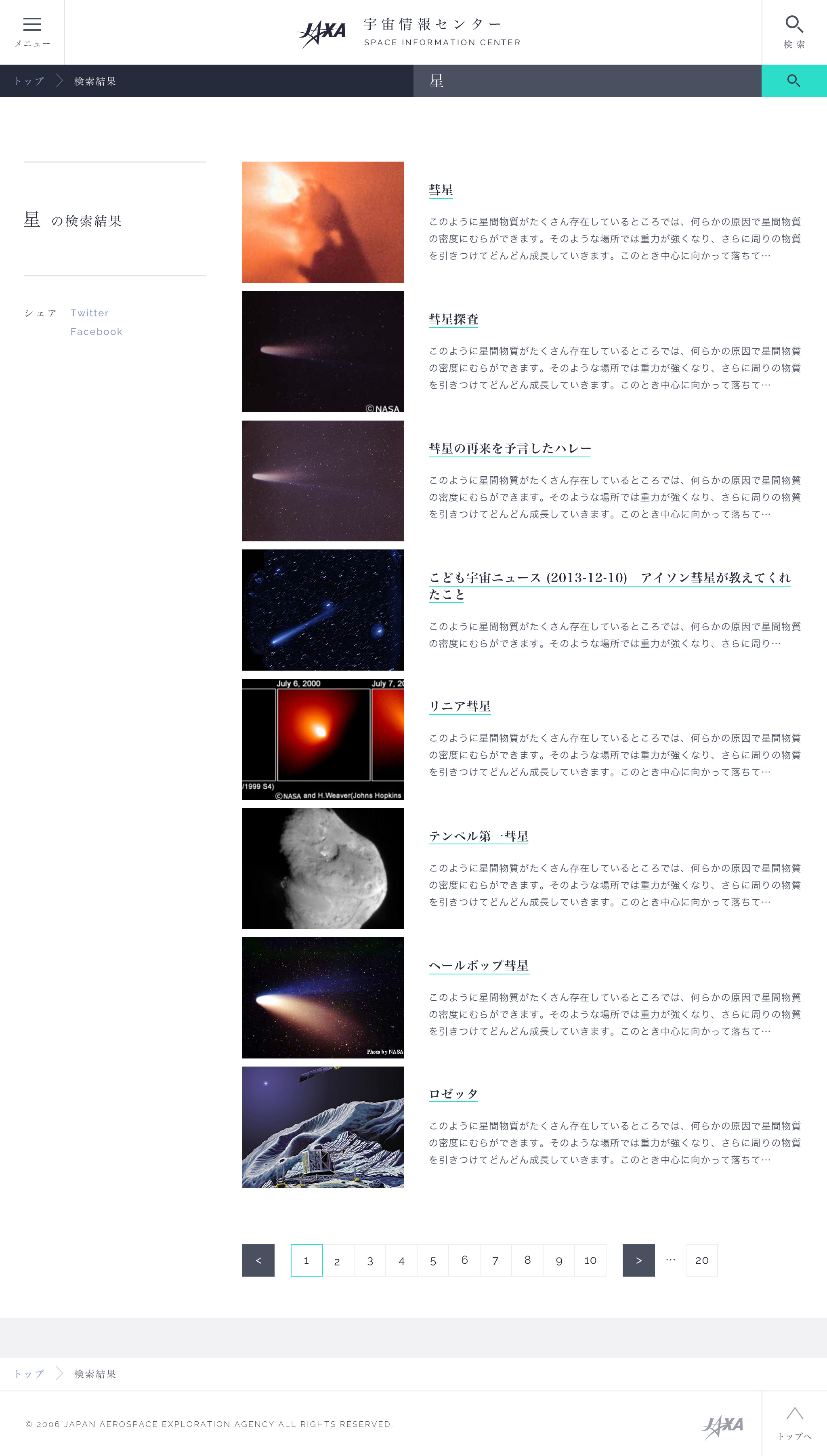Open the メニュー hamburger menu
Screen dimensions: 827x1456
pos(32,31)
